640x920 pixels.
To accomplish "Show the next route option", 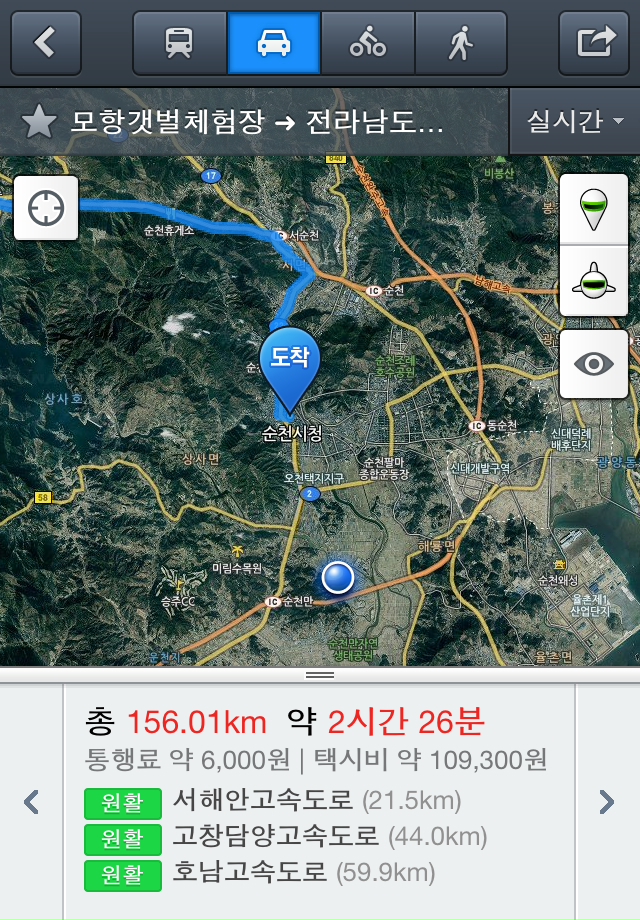I will click(x=606, y=802).
